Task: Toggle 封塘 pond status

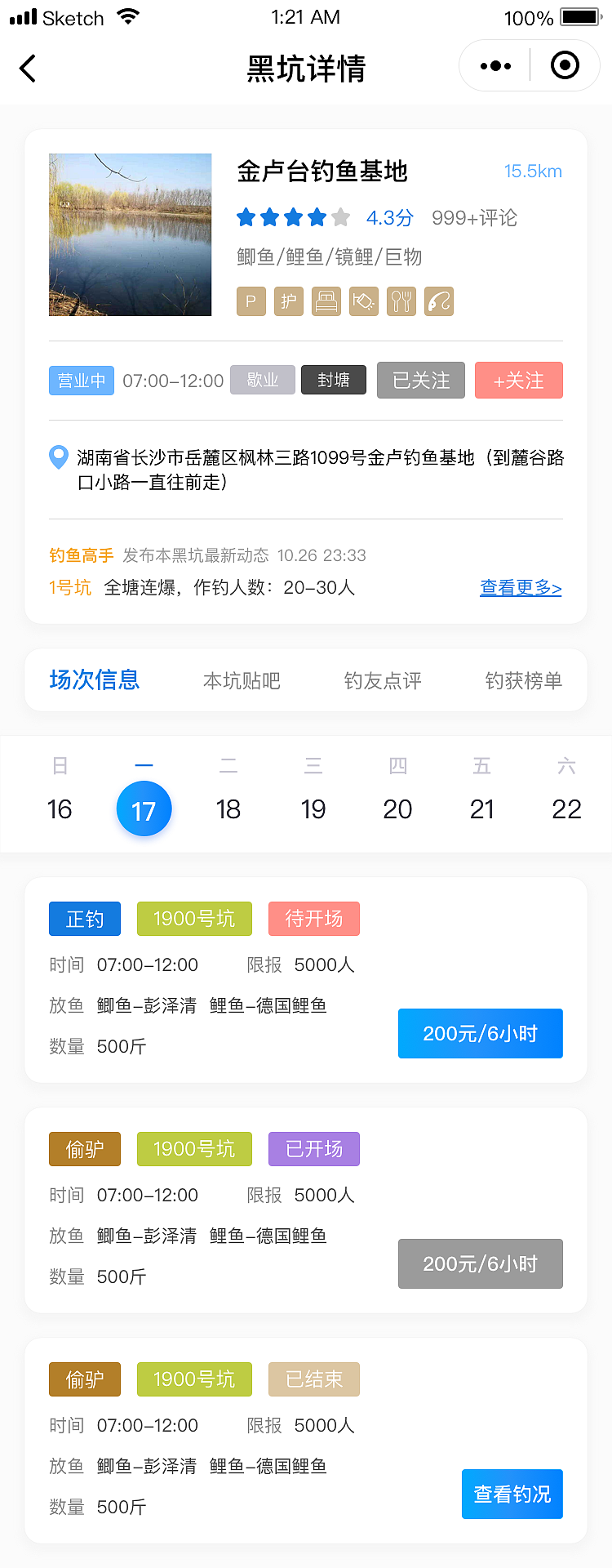Action: click(333, 380)
